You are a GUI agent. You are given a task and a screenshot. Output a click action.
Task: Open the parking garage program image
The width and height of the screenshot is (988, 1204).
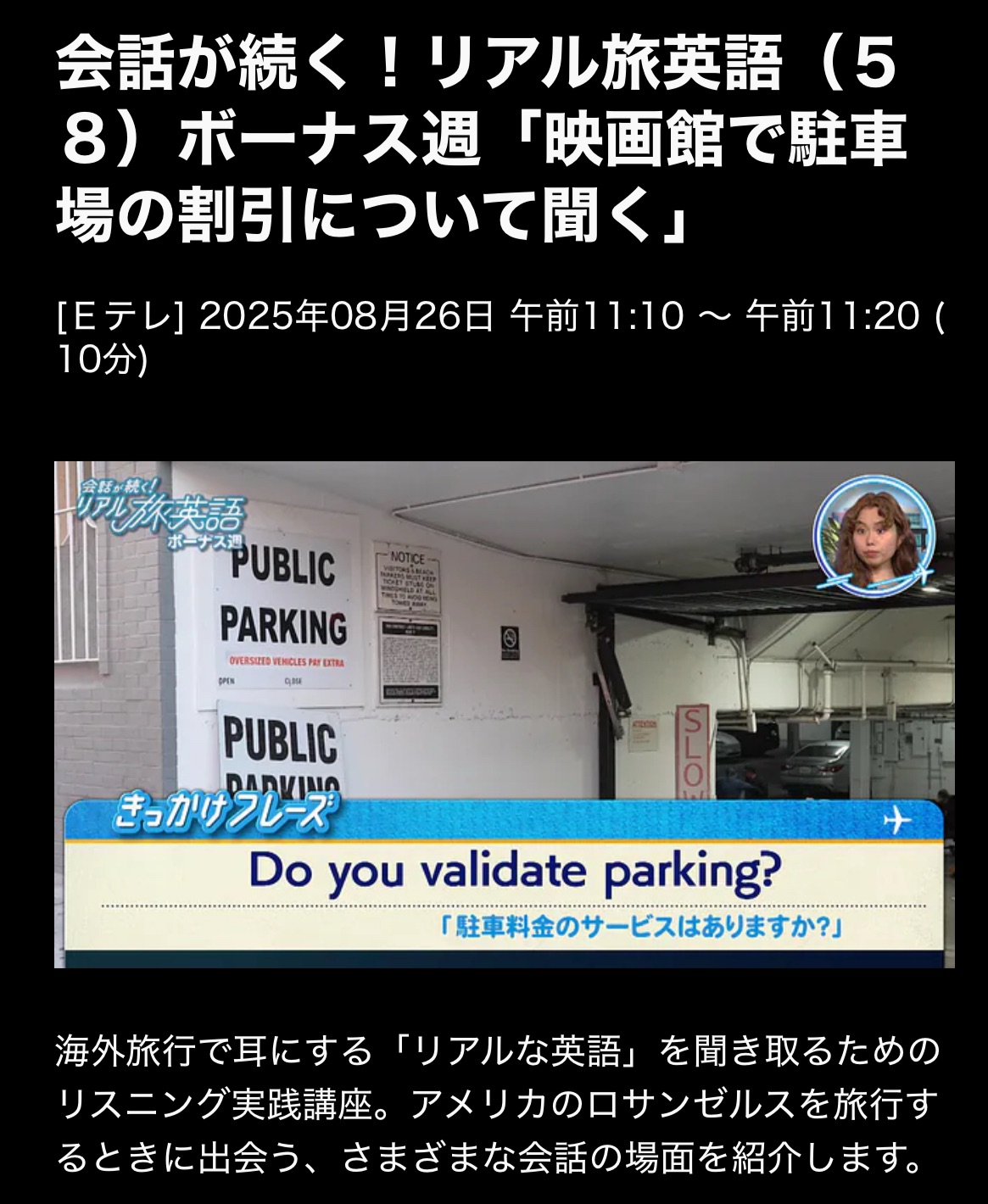tap(504, 714)
